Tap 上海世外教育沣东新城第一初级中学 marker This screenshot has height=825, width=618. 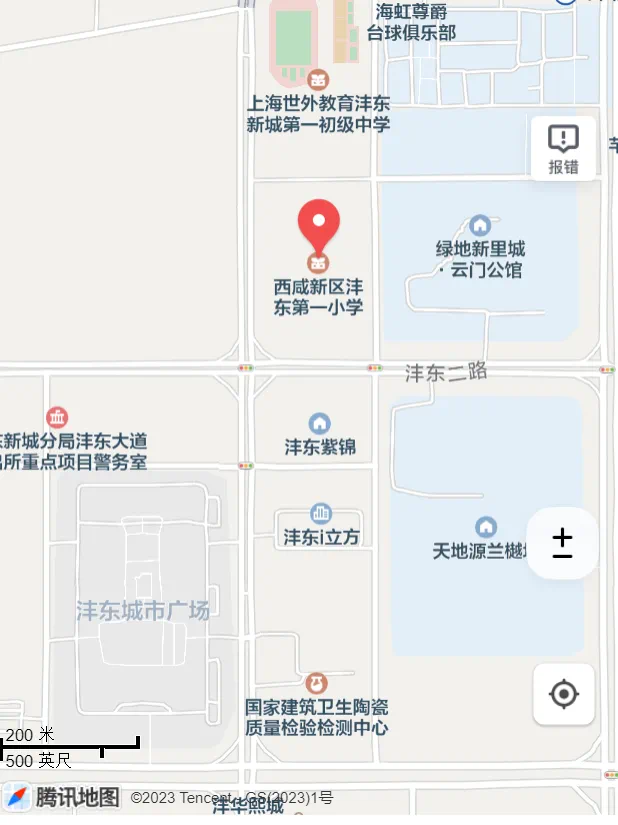[x=318, y=80]
